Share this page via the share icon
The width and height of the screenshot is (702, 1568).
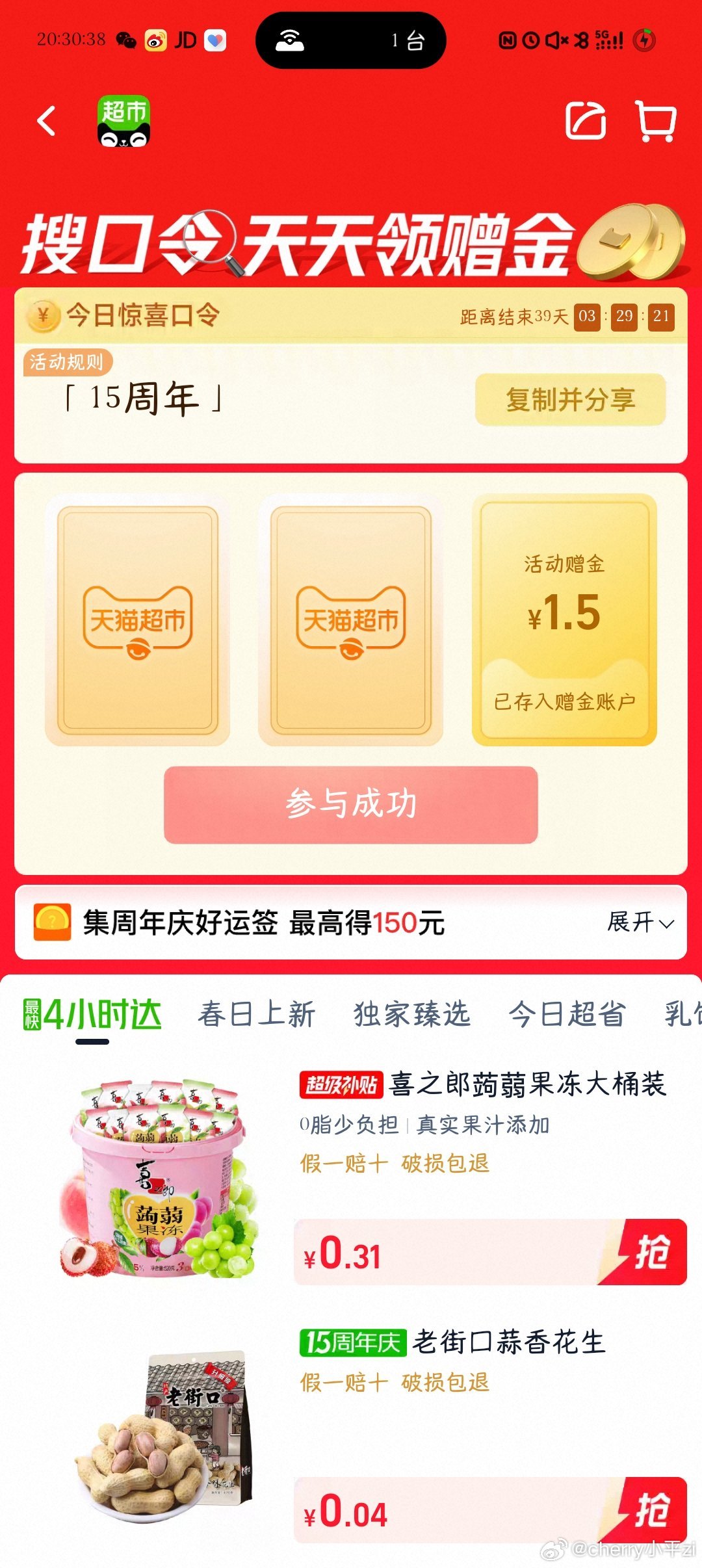(x=586, y=121)
